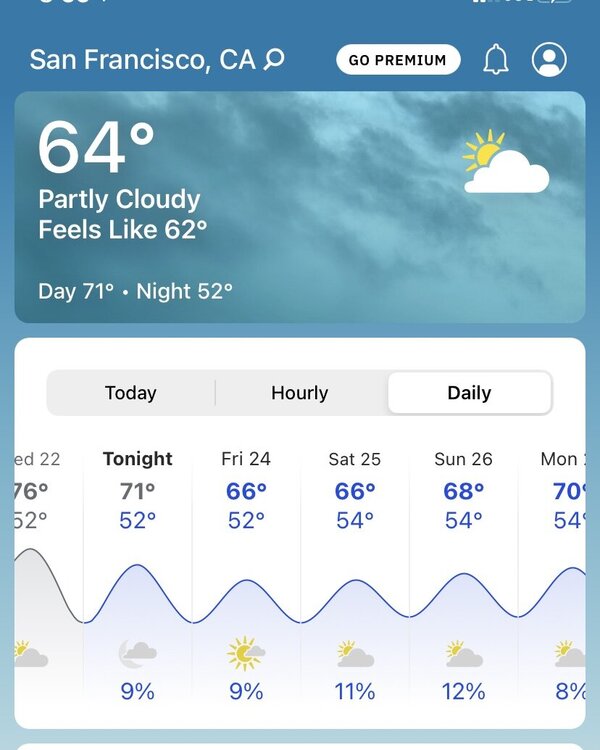Select the Daily tab
The image size is (600, 750).
pos(469,393)
